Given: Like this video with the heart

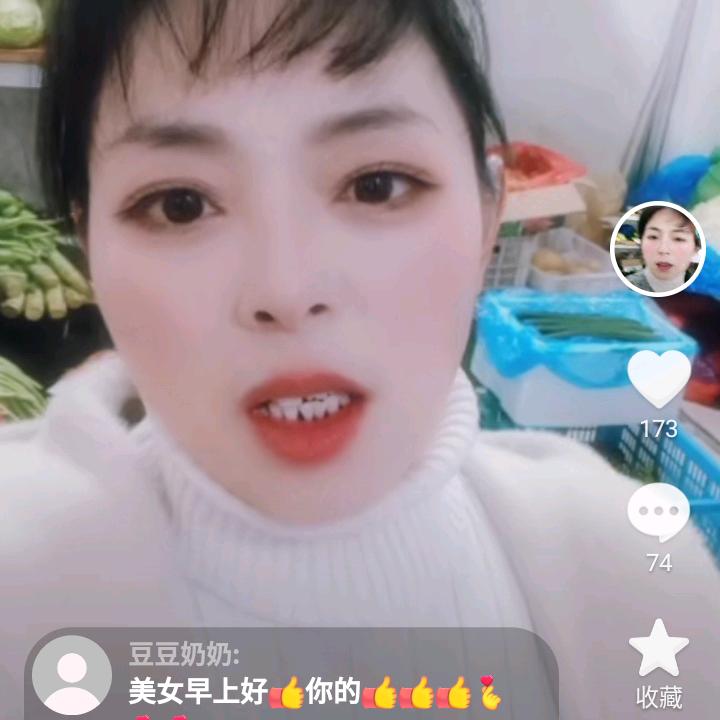Looking at the screenshot, I should (659, 378).
